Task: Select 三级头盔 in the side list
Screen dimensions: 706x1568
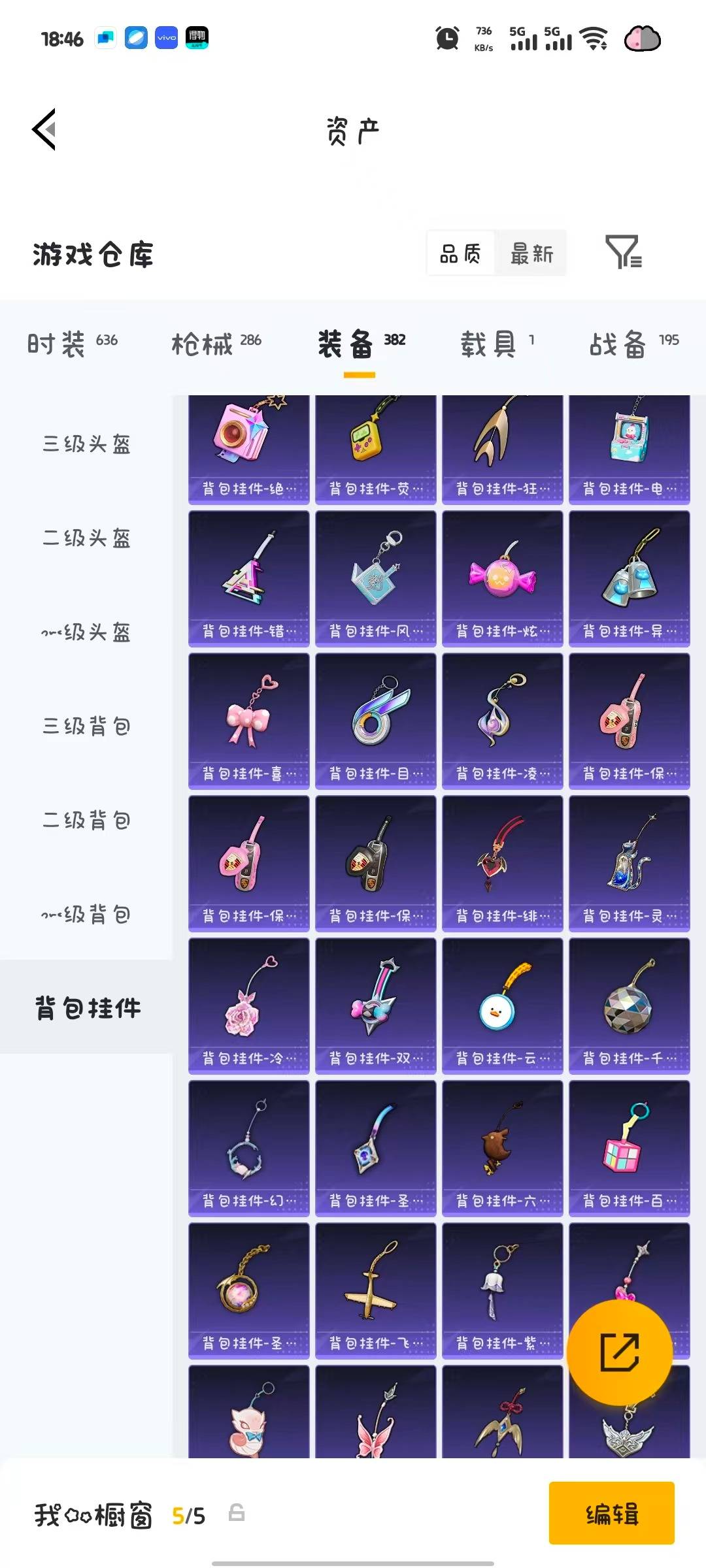Action: [x=86, y=444]
